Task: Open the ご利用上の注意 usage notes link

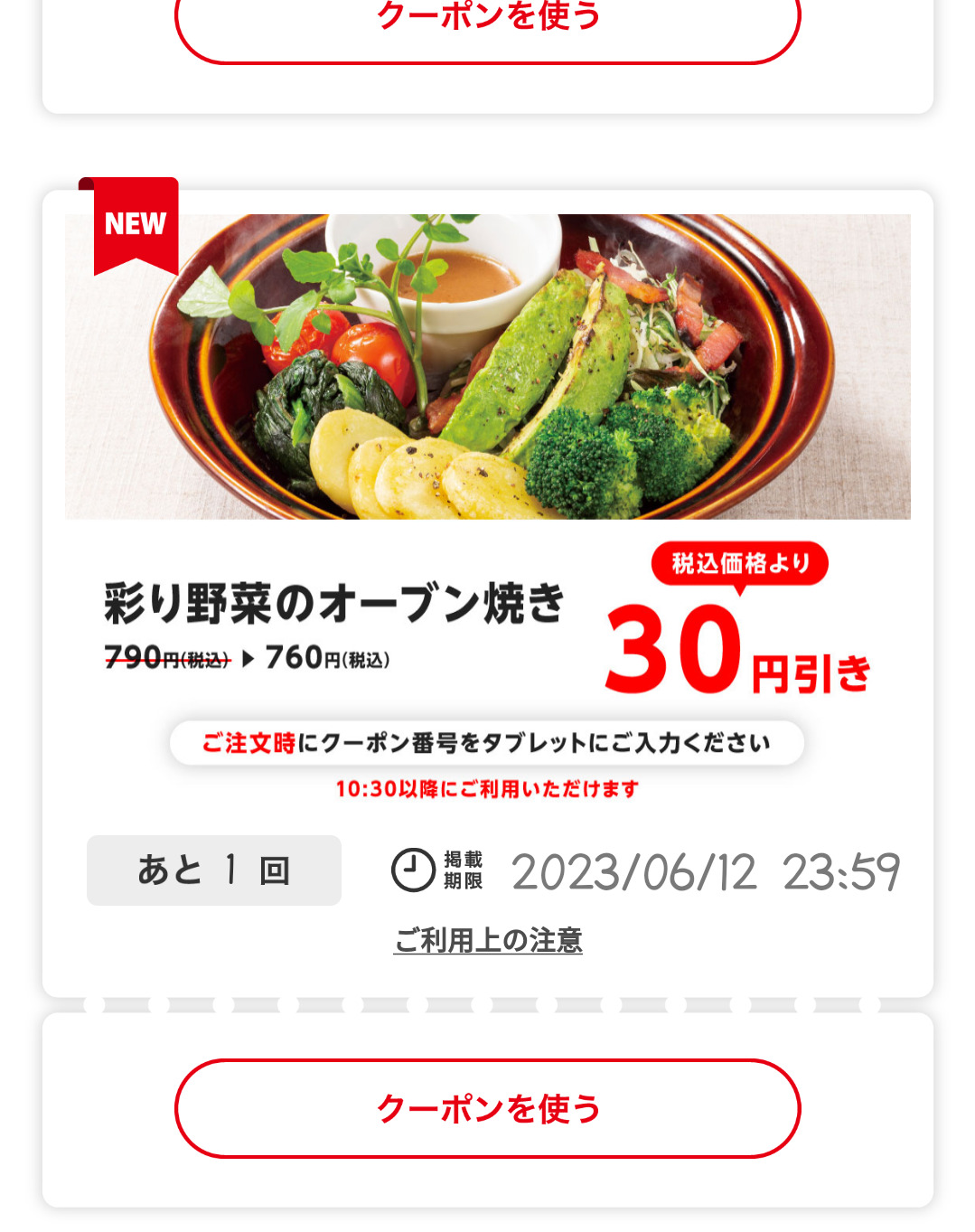Action: click(x=488, y=941)
